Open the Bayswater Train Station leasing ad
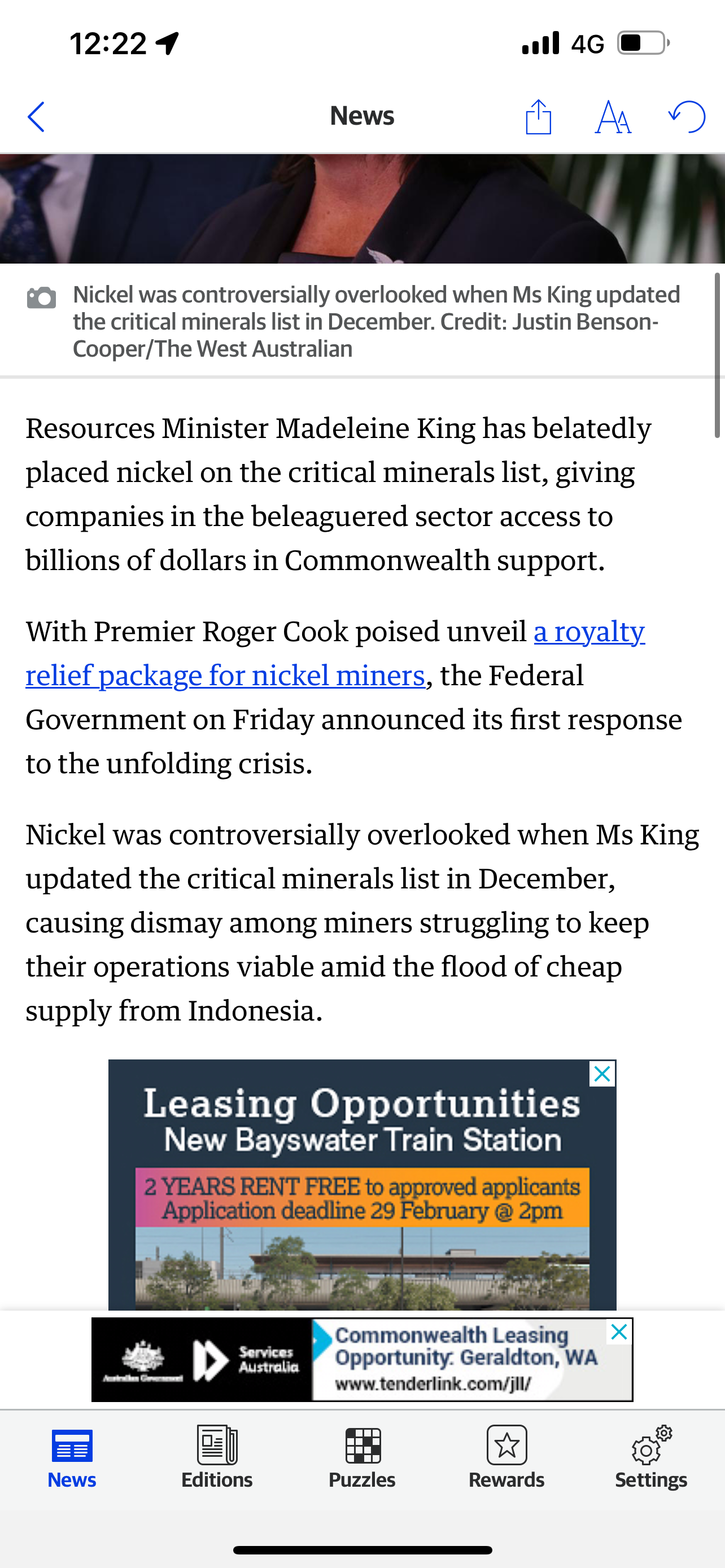 click(362, 1185)
